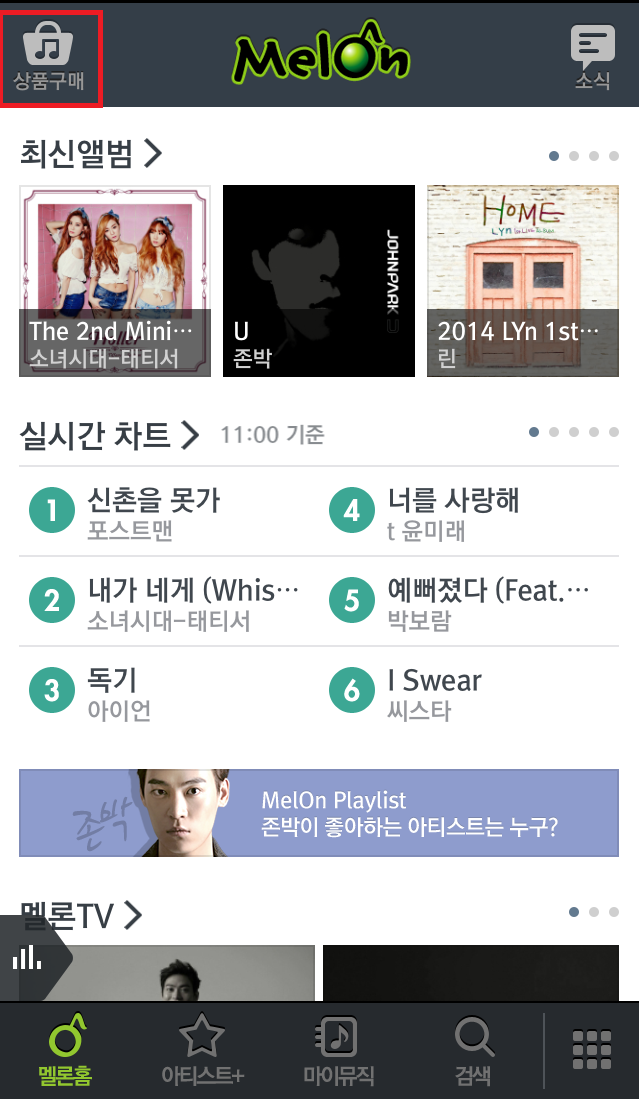Open the 2014 LYn 1st album
Screen dimensions: 639x1099
coord(522,281)
